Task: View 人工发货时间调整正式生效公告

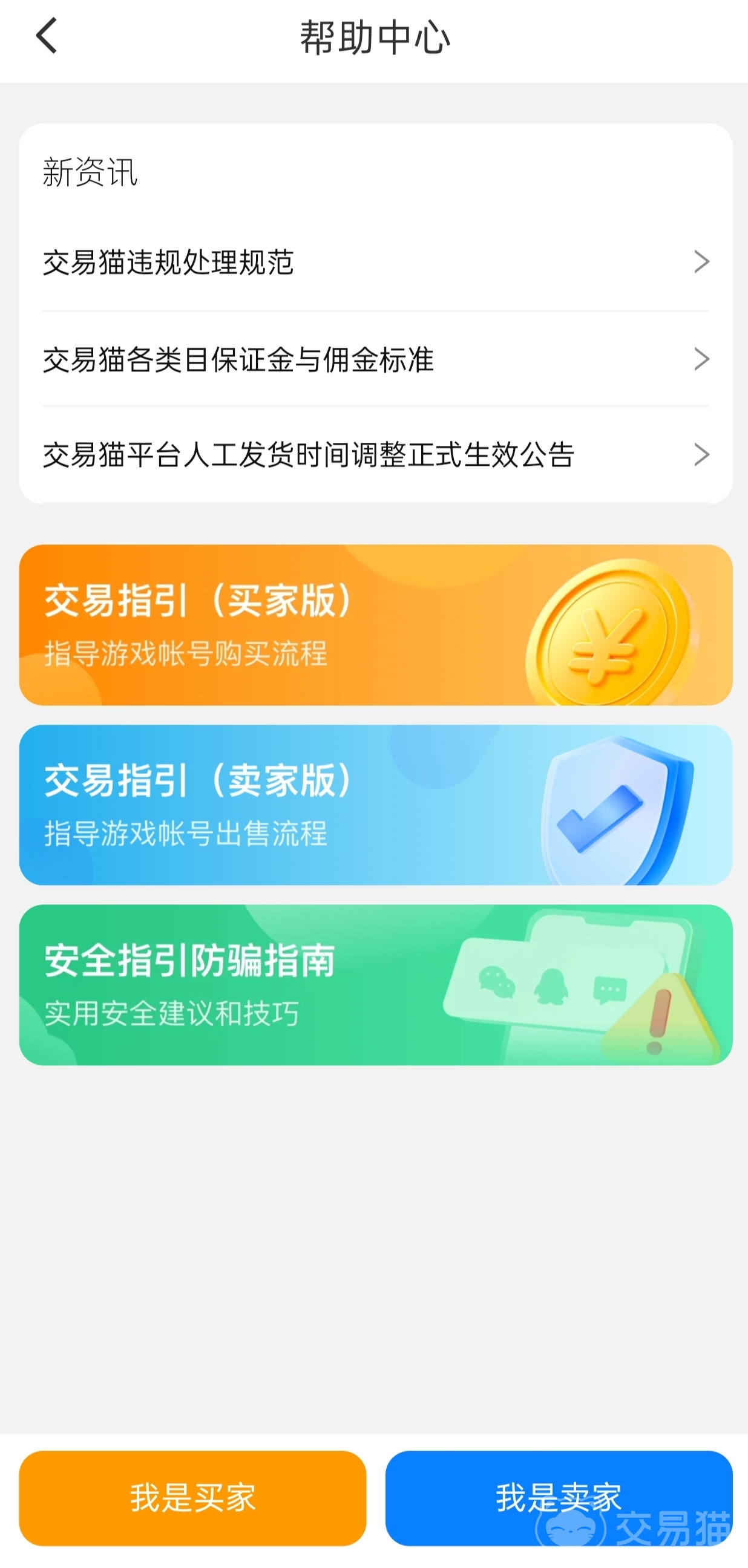Action: click(x=375, y=455)
